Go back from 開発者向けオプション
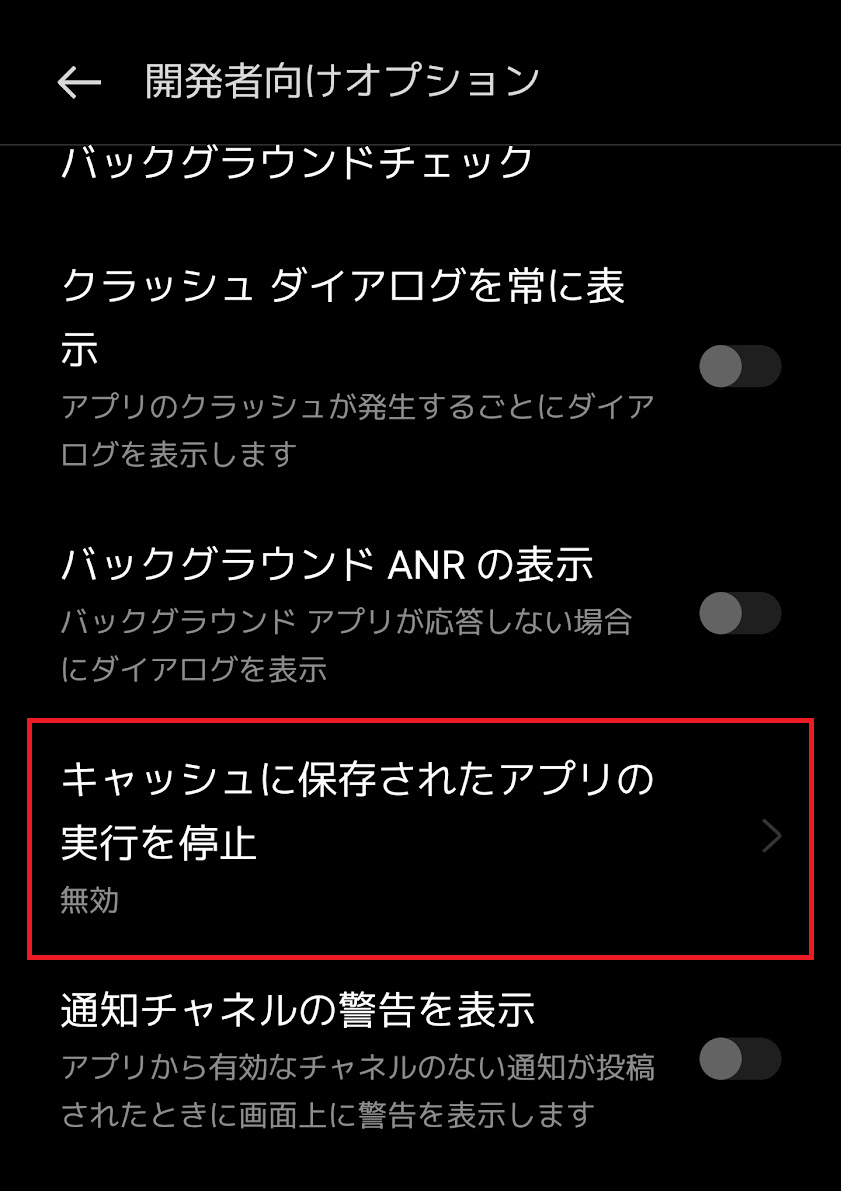 tap(79, 83)
